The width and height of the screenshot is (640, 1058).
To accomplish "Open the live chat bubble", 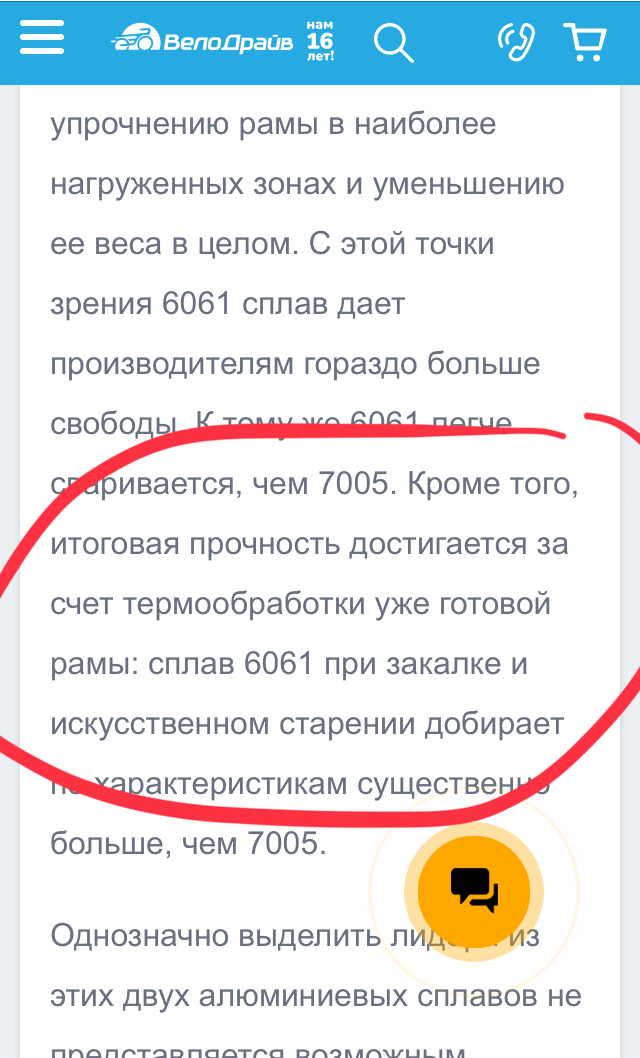I will (474, 888).
